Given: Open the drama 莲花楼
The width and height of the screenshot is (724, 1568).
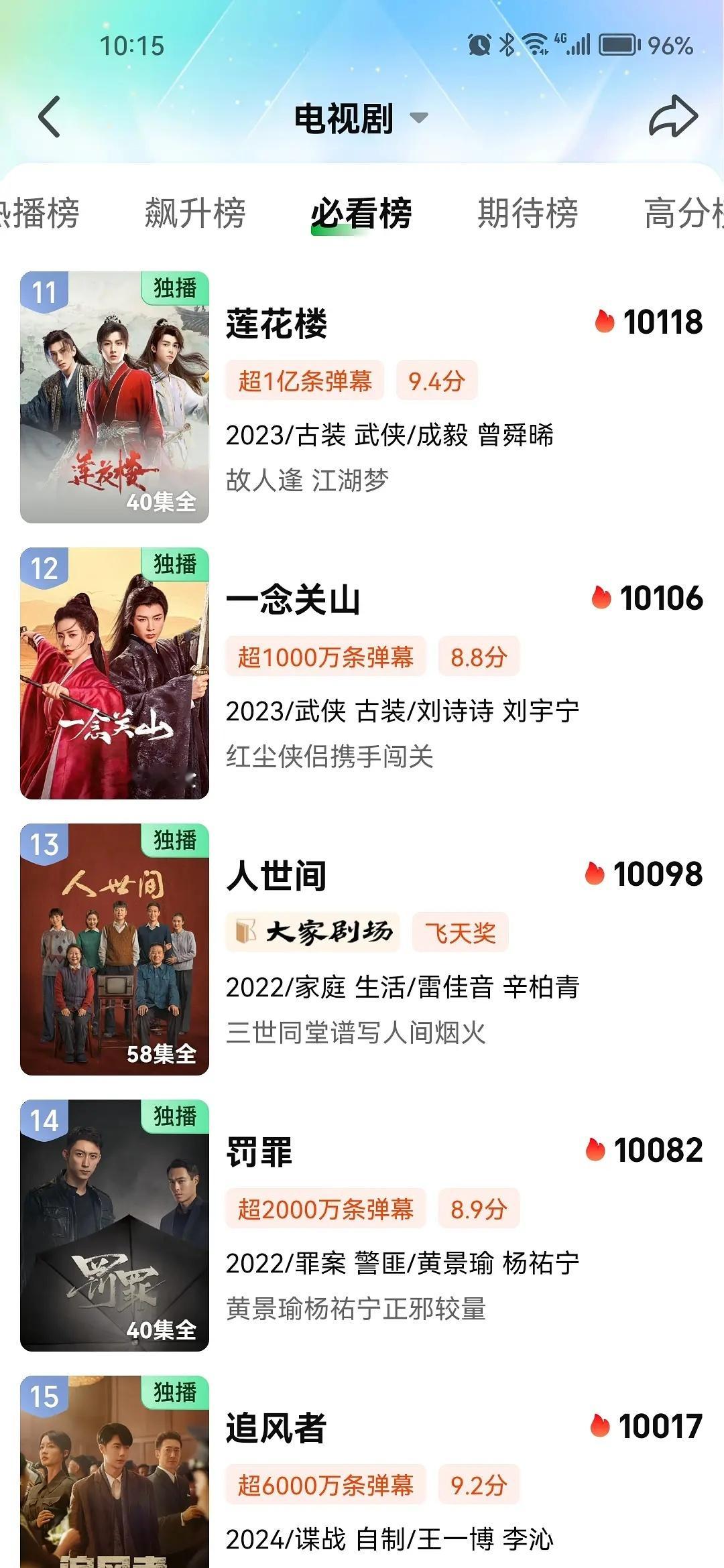Looking at the screenshot, I should pos(276,324).
